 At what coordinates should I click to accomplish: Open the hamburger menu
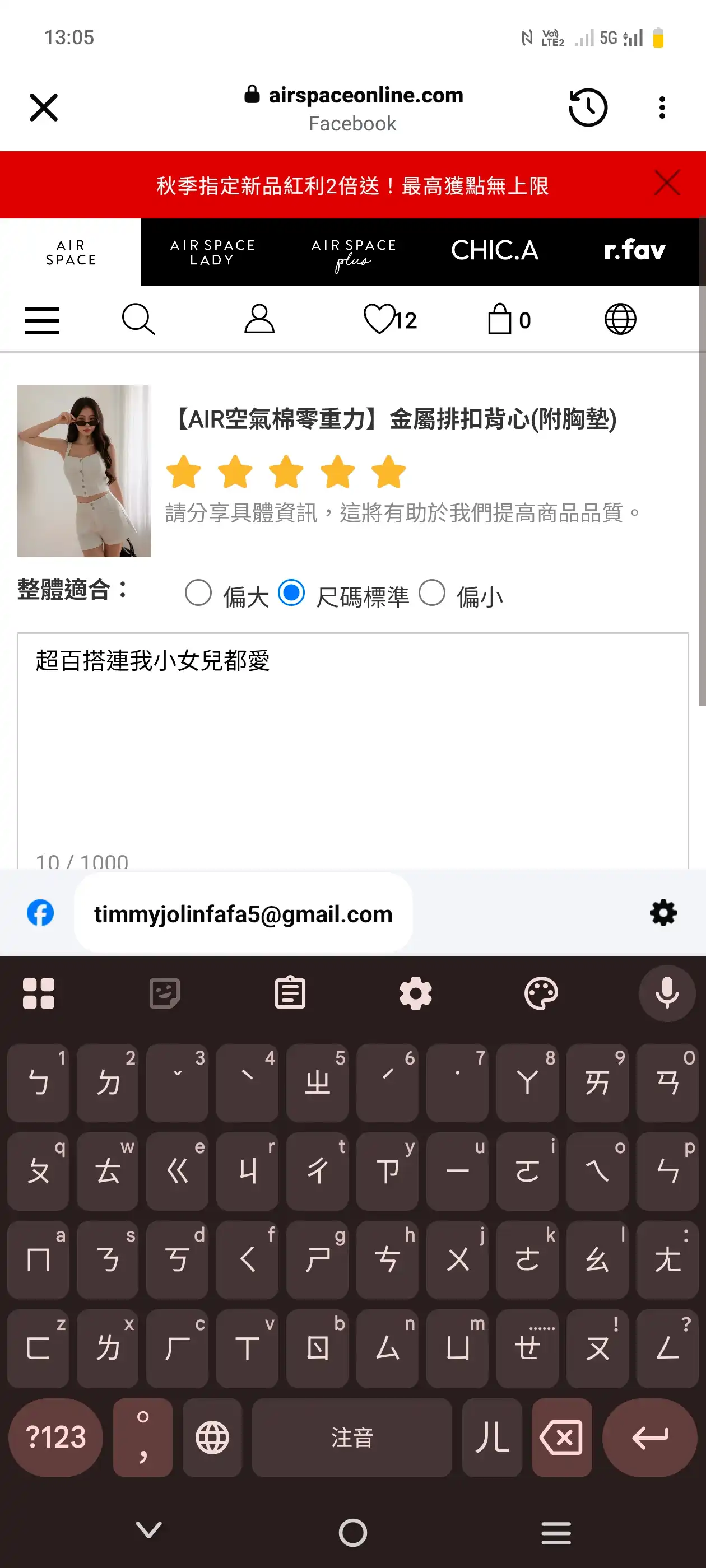pyautogui.click(x=42, y=320)
